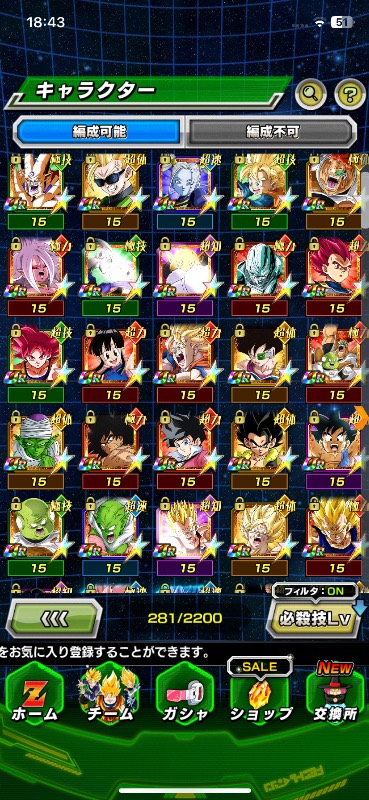Select the pink-skinned white-haired character card
The width and height of the screenshot is (369, 800).
pos(36,277)
